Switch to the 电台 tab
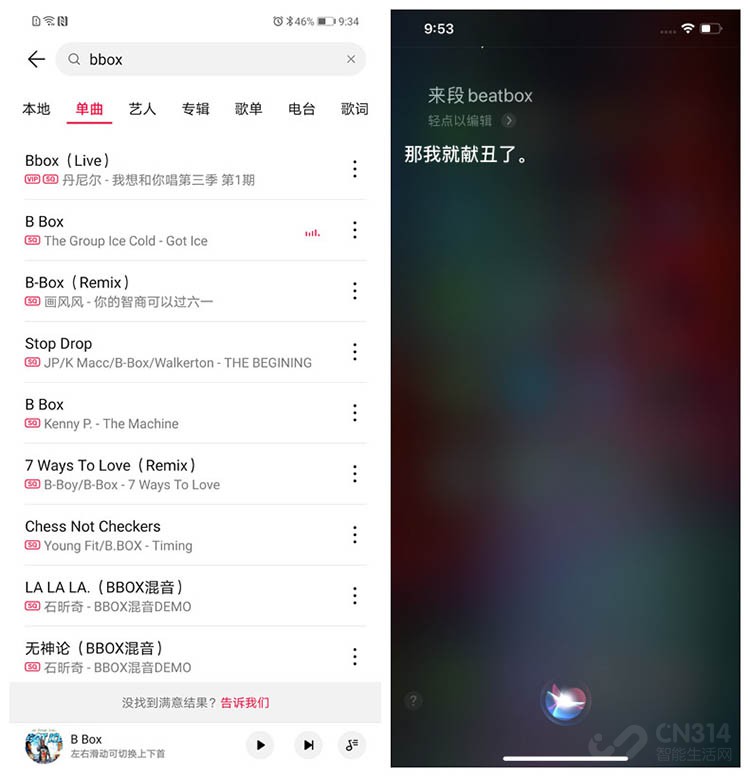Viewport: 750px width, 777px height. point(301,109)
